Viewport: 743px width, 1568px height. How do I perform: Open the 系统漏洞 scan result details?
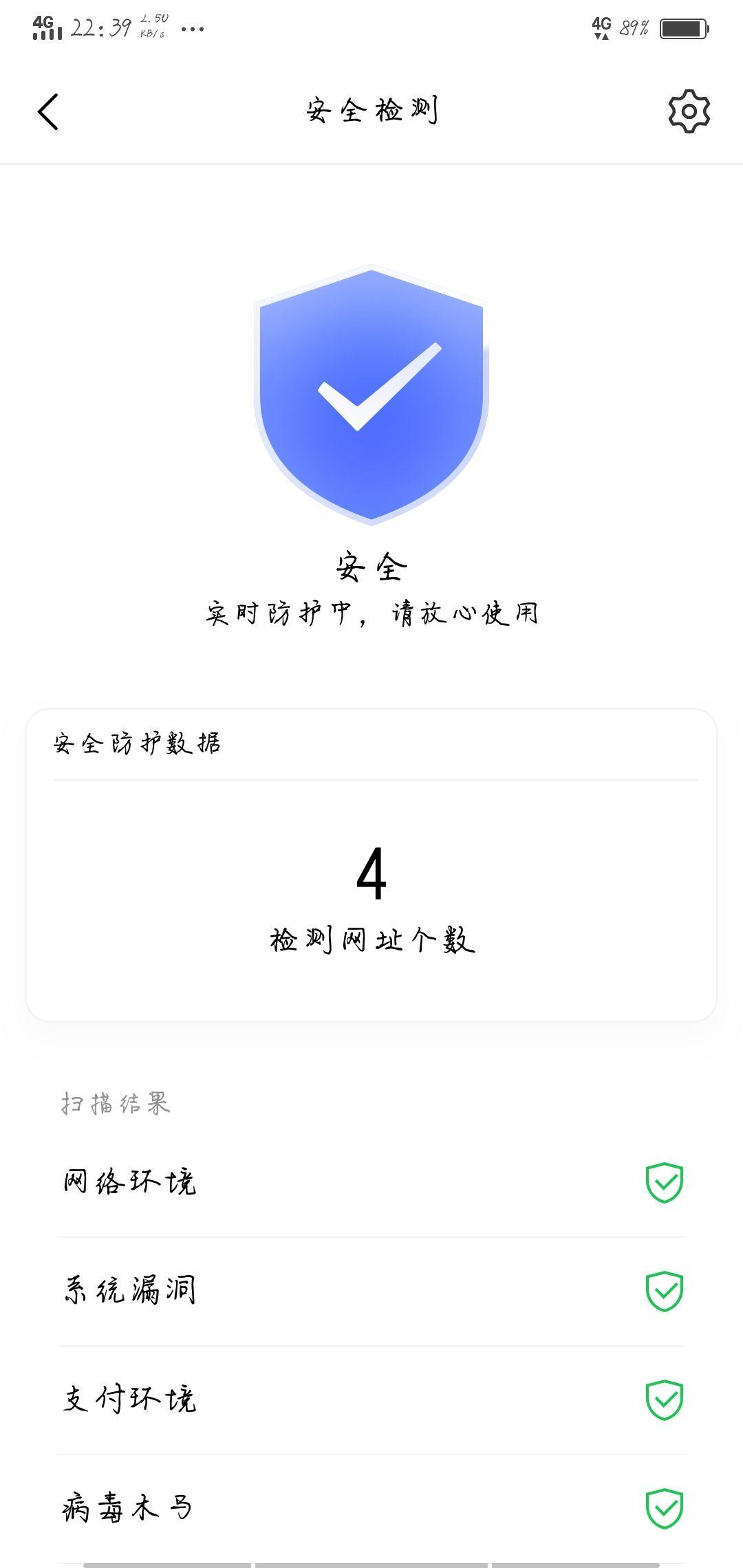[x=131, y=1292]
